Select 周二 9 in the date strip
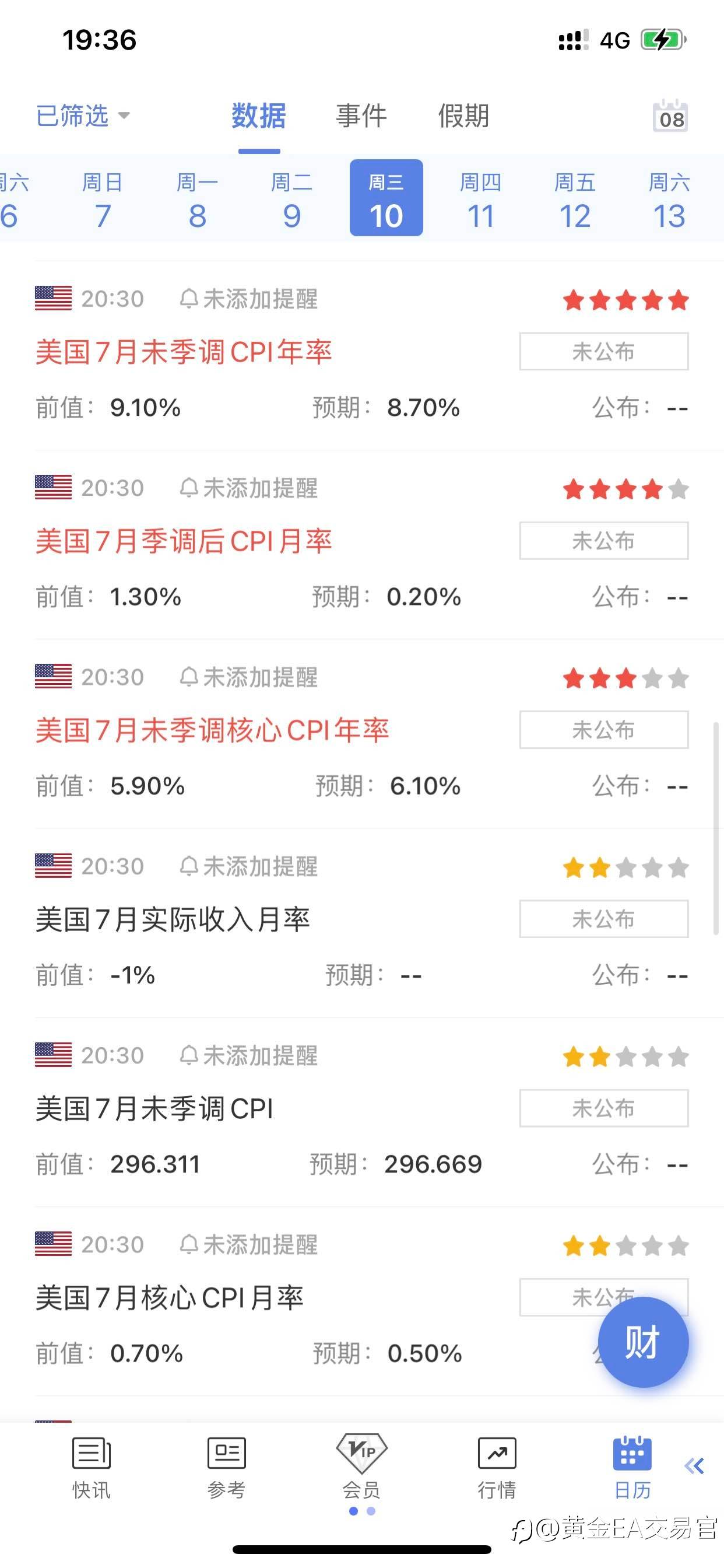This screenshot has width=724, height=1568. coord(292,198)
